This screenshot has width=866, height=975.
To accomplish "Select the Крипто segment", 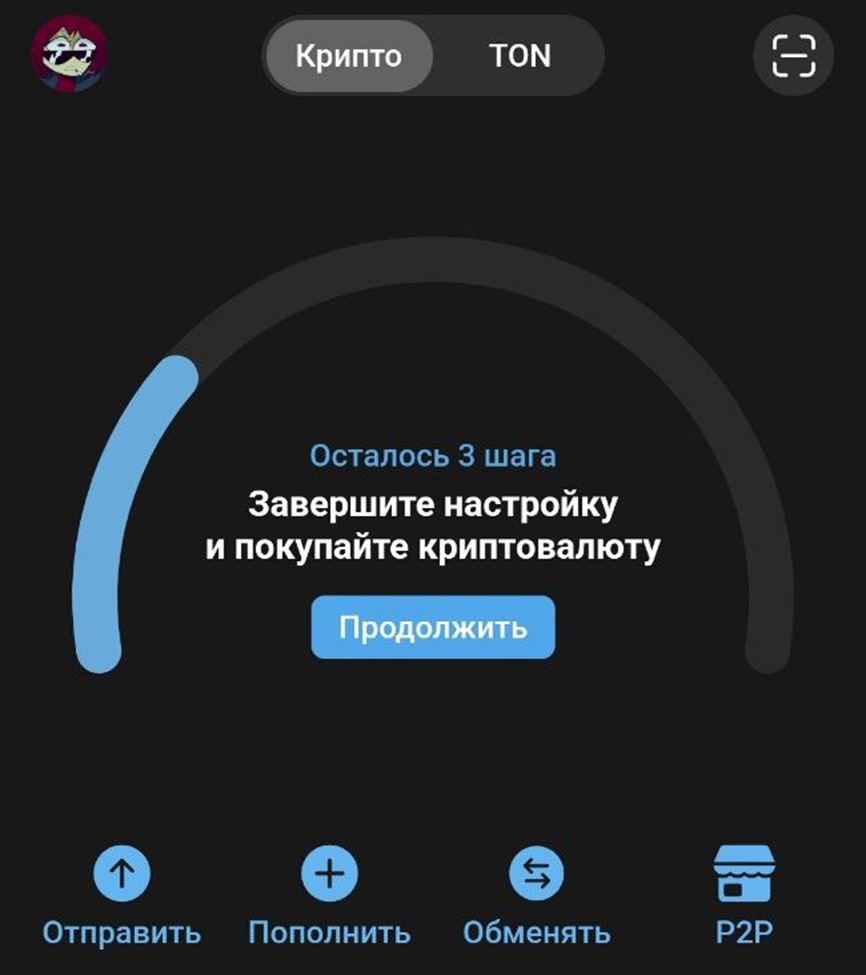I will pos(348,56).
